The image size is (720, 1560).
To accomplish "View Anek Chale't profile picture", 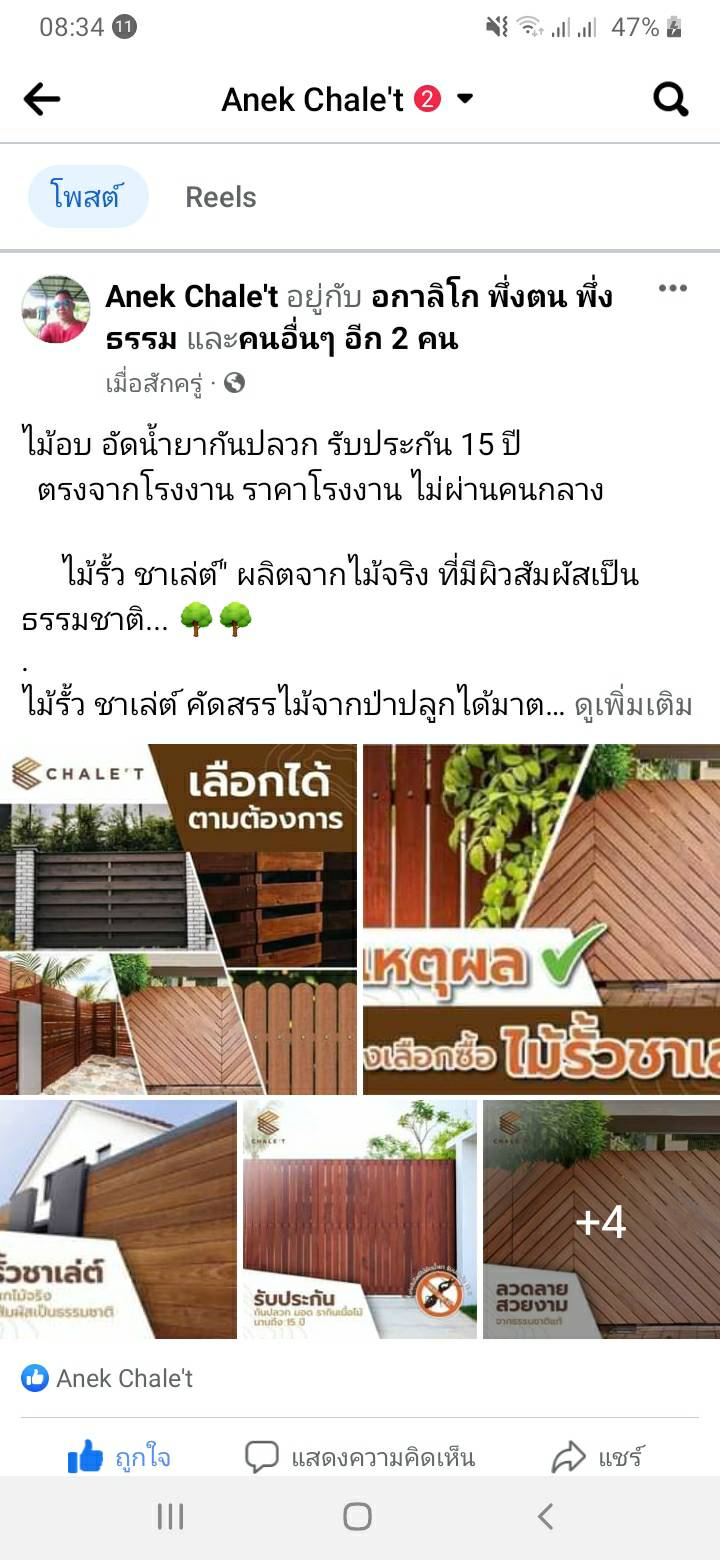I will point(56,309).
